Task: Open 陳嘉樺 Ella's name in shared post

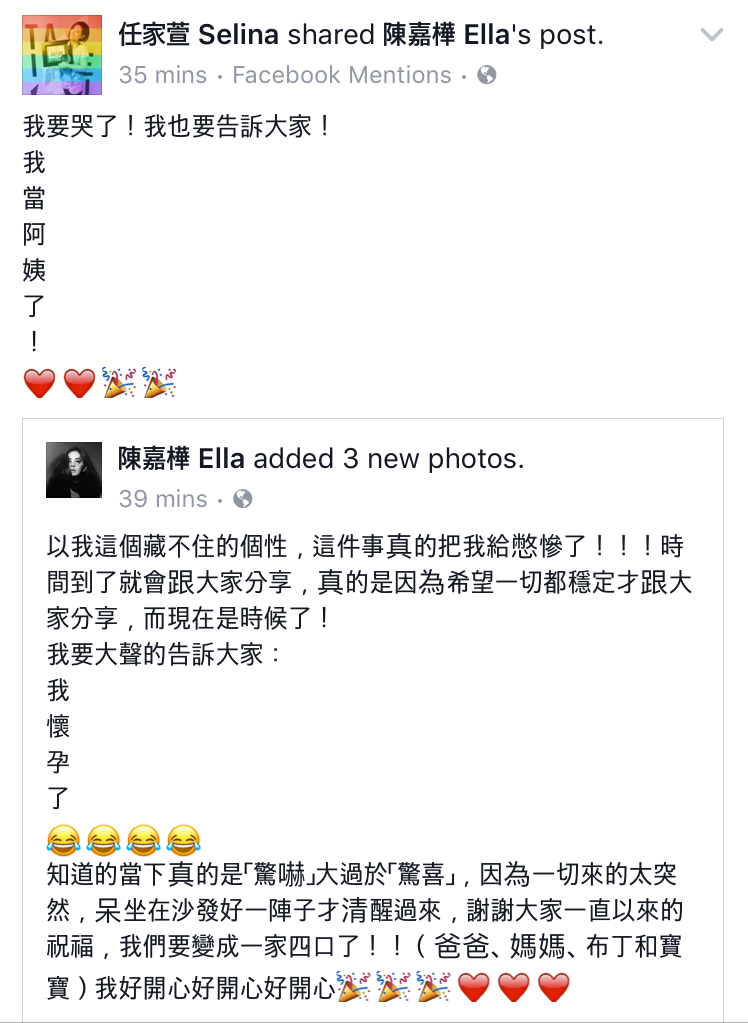Action: click(x=181, y=459)
